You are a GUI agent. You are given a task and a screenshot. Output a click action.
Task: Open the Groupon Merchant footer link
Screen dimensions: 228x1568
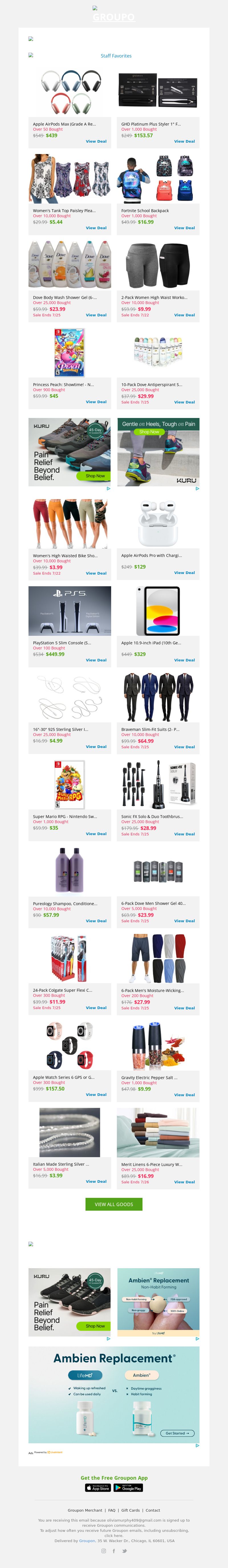click(x=85, y=1510)
